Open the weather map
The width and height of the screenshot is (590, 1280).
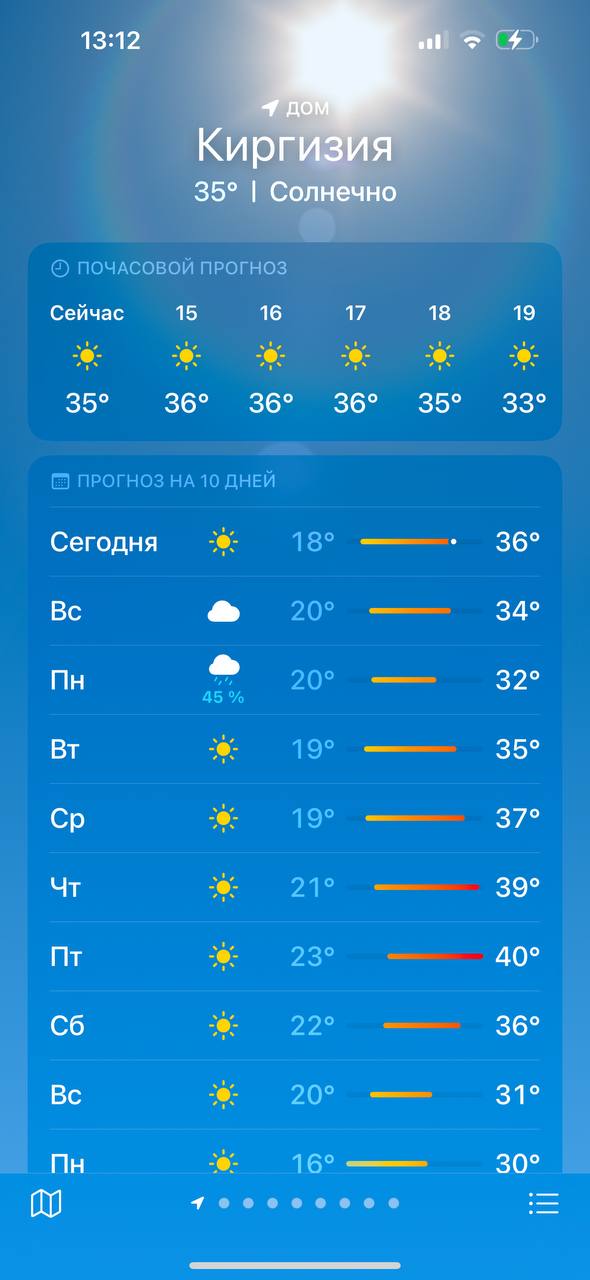pos(46,1203)
